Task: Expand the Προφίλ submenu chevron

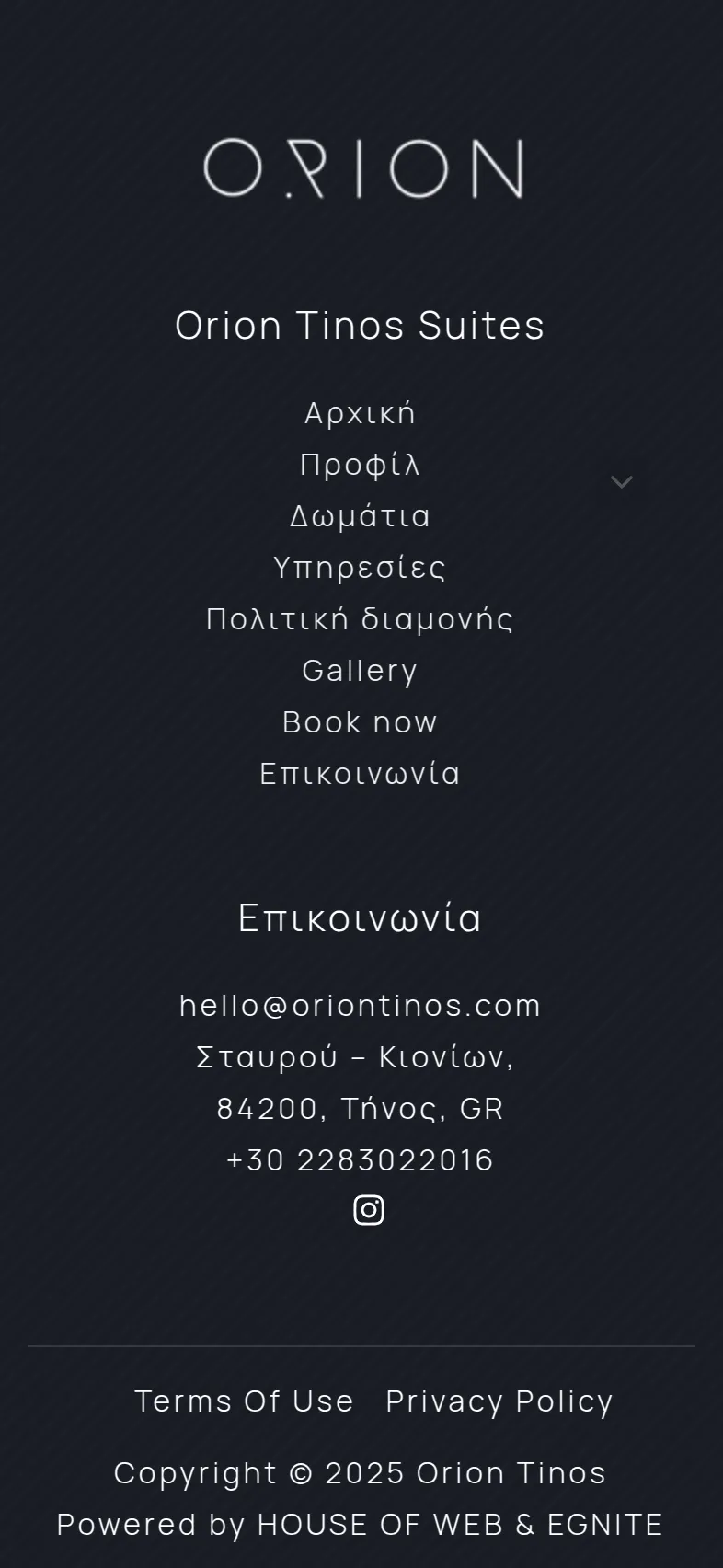Action: coord(622,481)
